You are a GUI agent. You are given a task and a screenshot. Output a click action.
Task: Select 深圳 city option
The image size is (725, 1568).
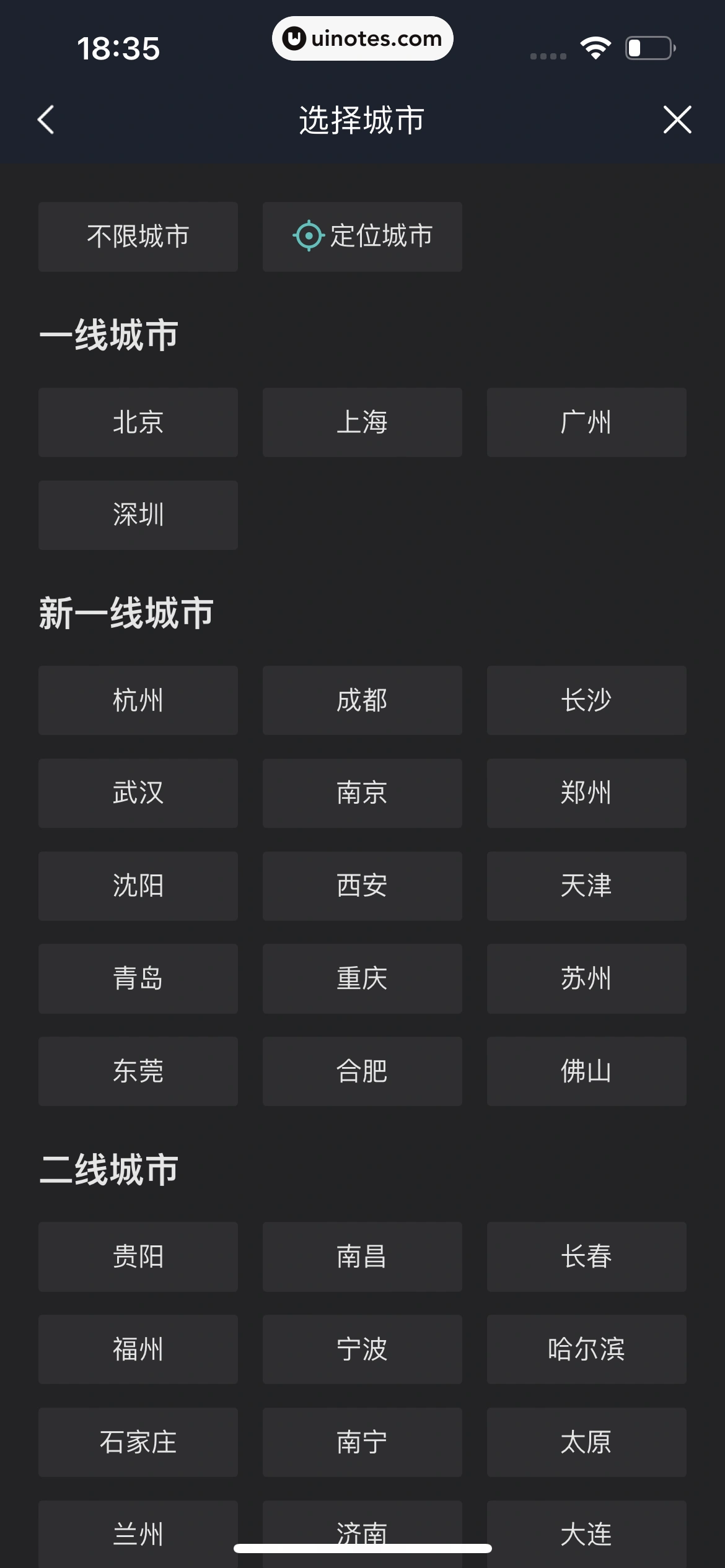138,515
